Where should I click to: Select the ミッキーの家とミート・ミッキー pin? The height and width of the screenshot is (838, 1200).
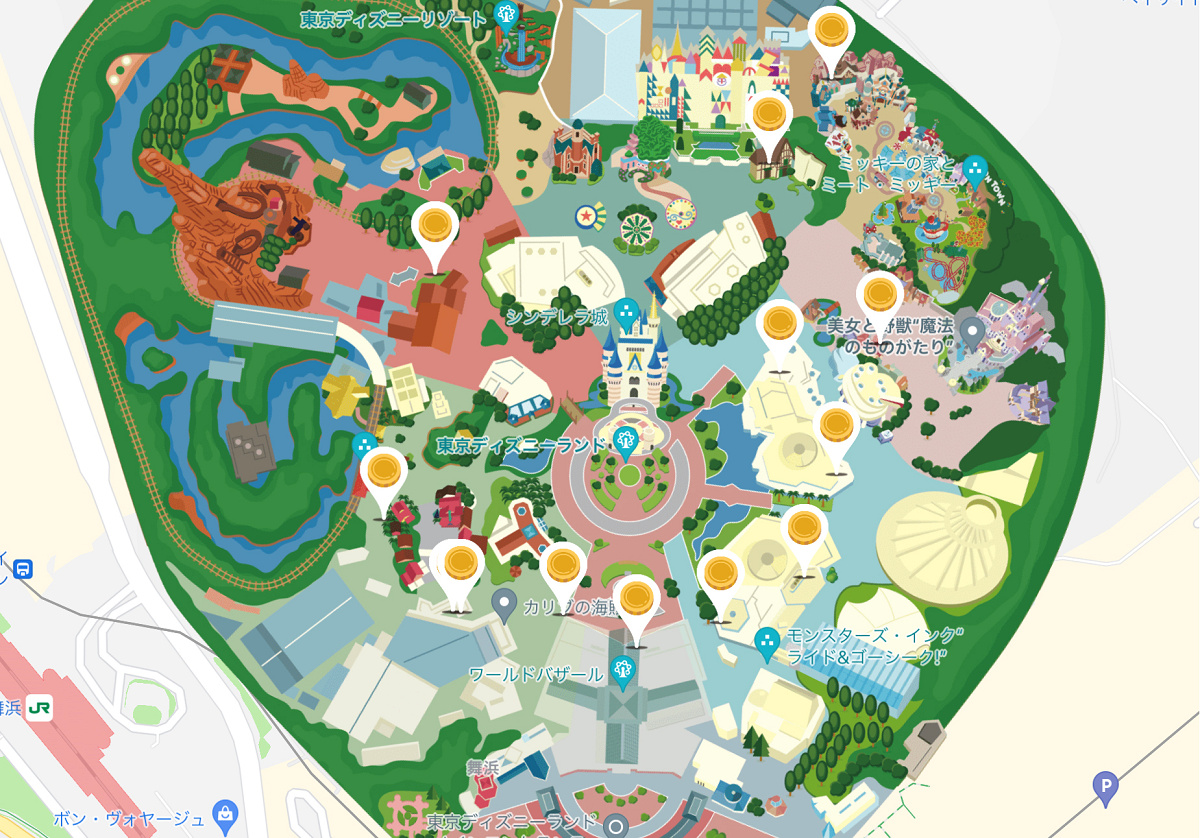pyautogui.click(x=975, y=172)
